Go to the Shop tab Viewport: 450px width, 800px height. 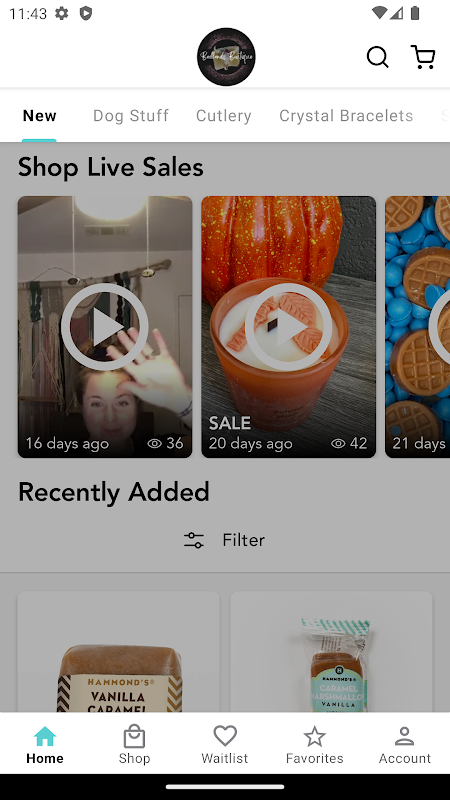pos(134,745)
